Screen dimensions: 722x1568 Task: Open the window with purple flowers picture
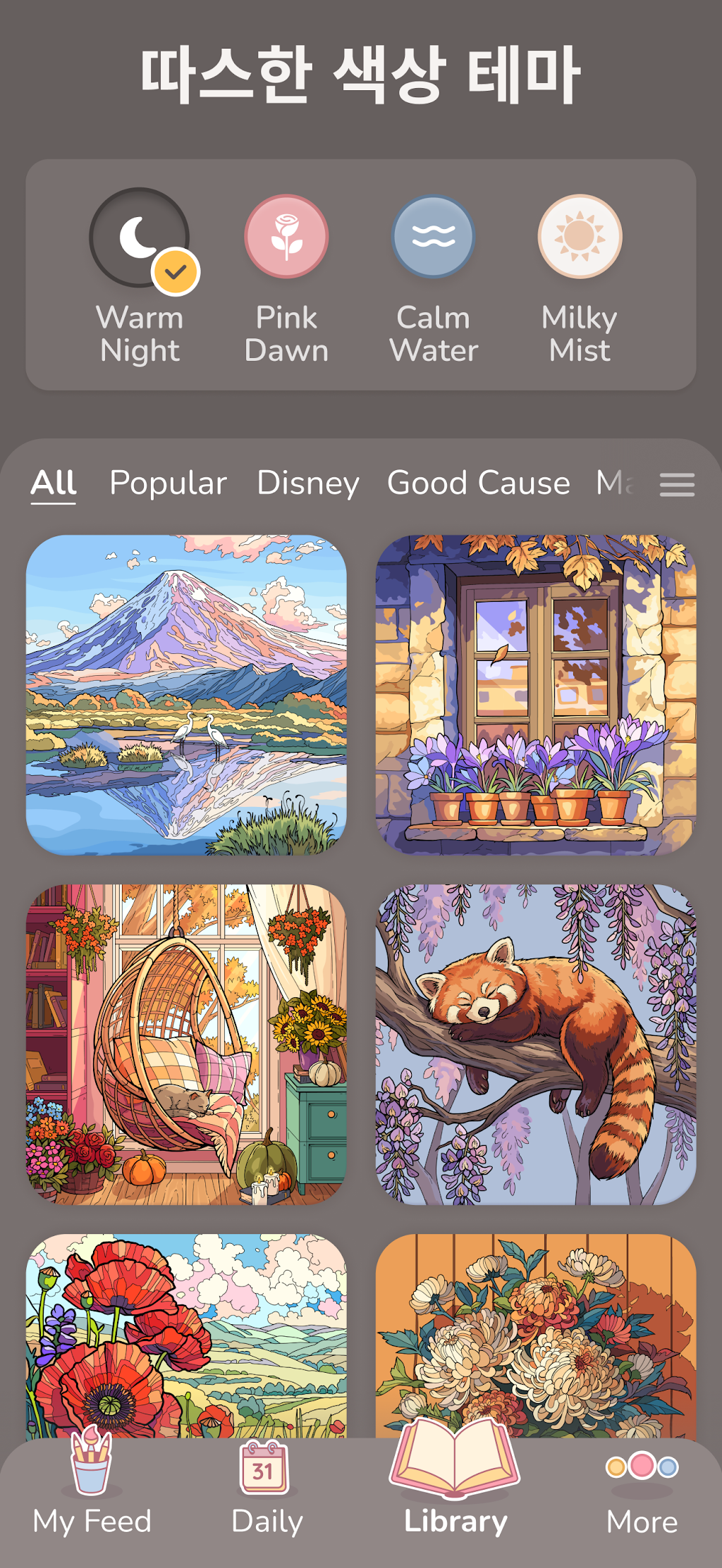[536, 695]
